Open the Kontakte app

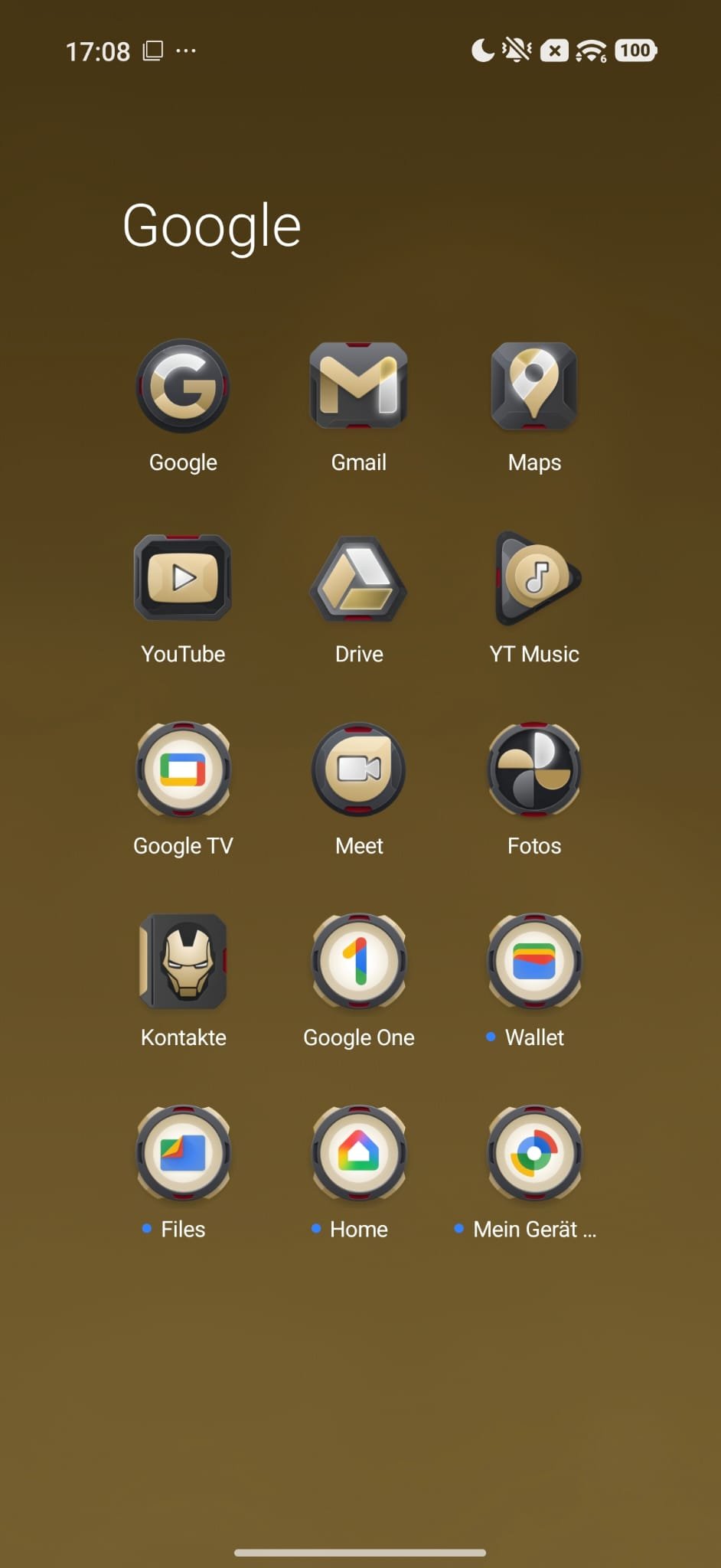[x=183, y=961]
